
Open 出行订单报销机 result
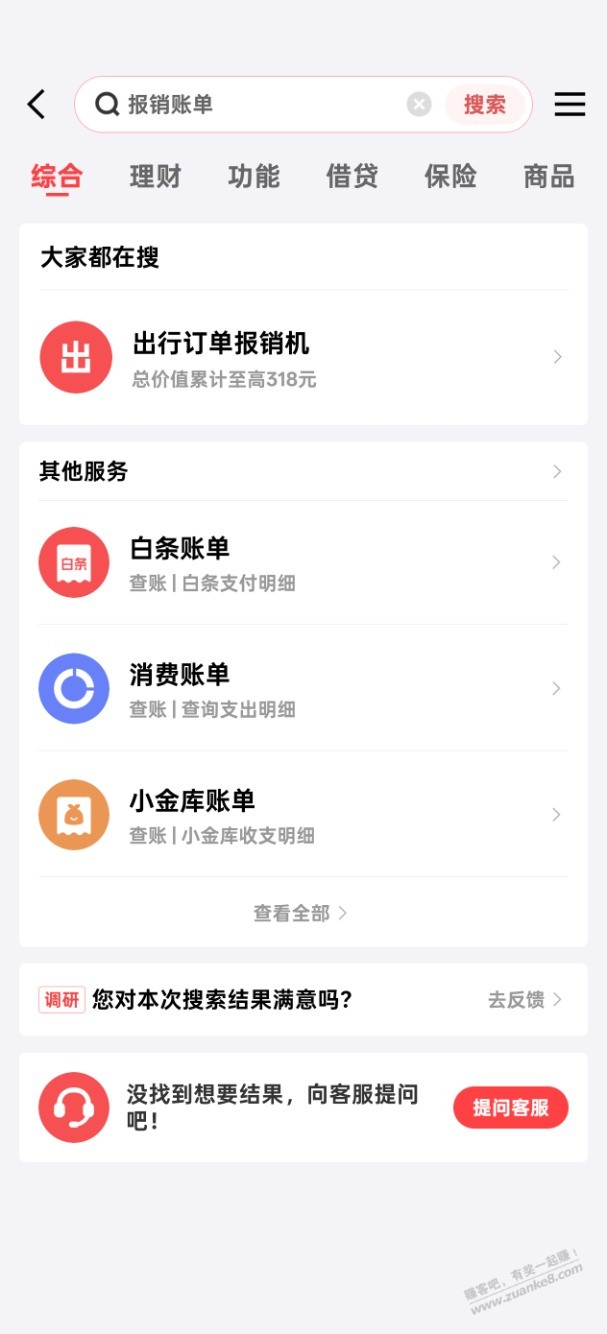pos(302,357)
